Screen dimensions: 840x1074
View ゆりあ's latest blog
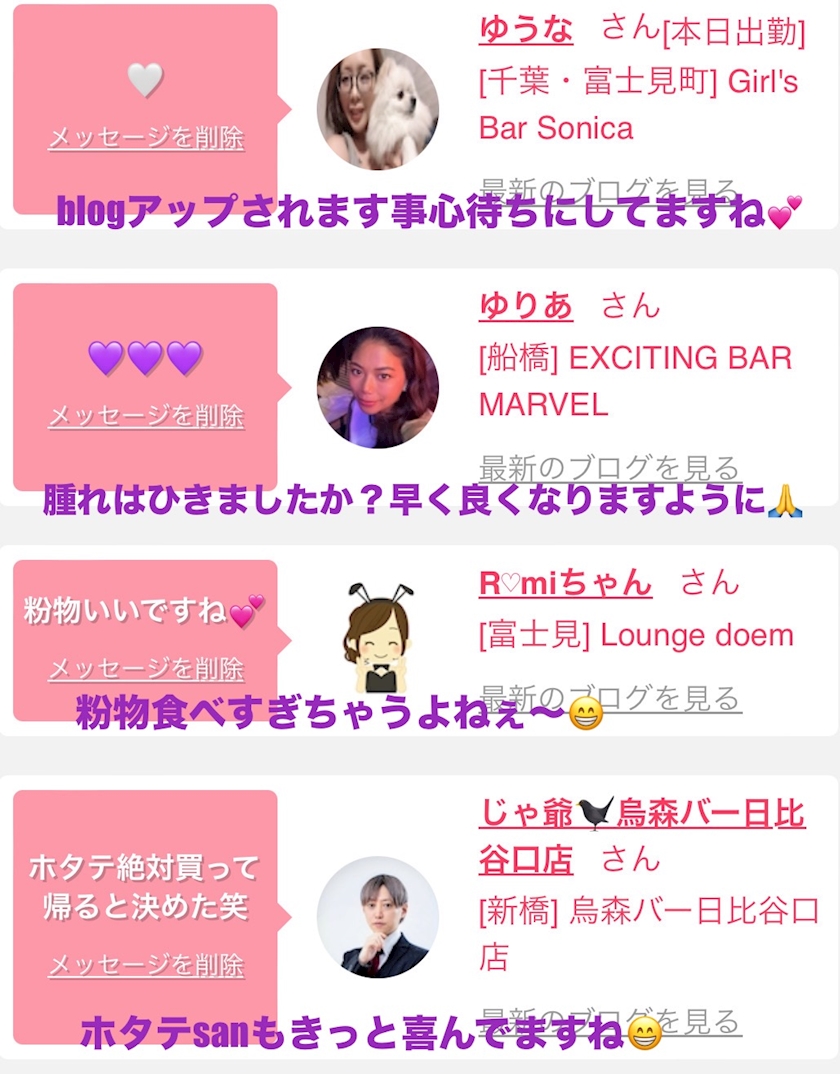coord(609,467)
